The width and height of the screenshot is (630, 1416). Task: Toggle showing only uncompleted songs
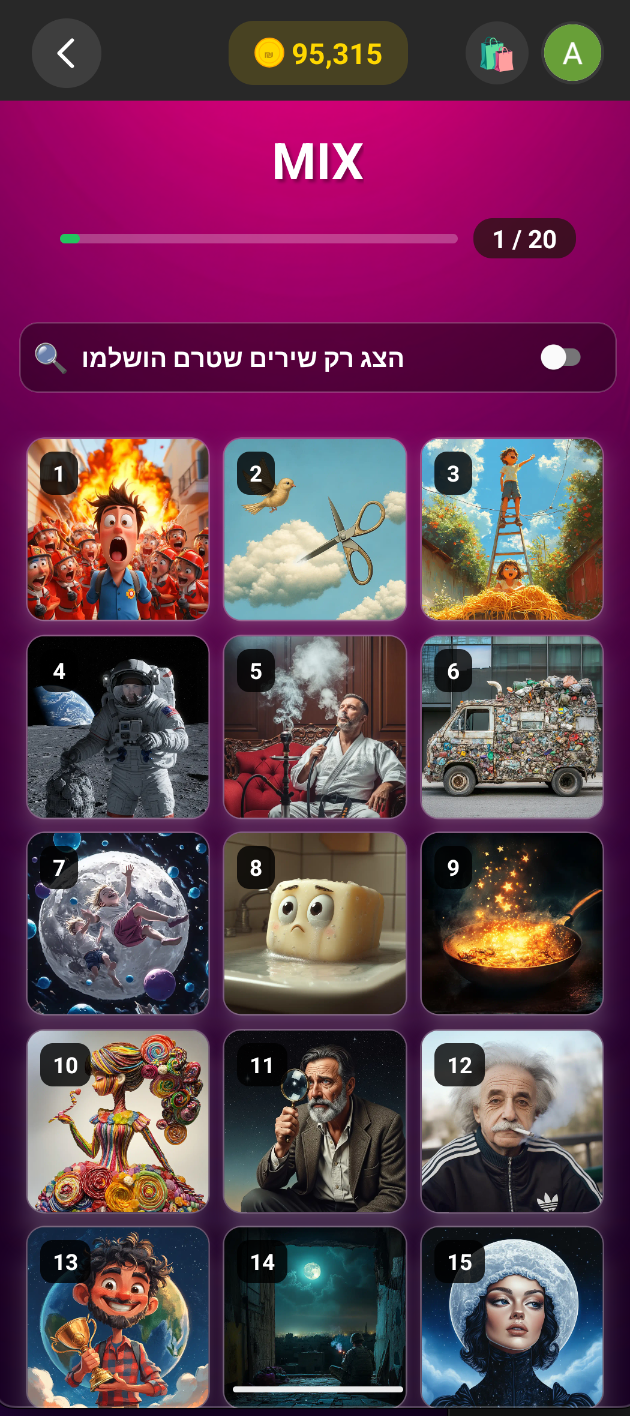click(560, 358)
